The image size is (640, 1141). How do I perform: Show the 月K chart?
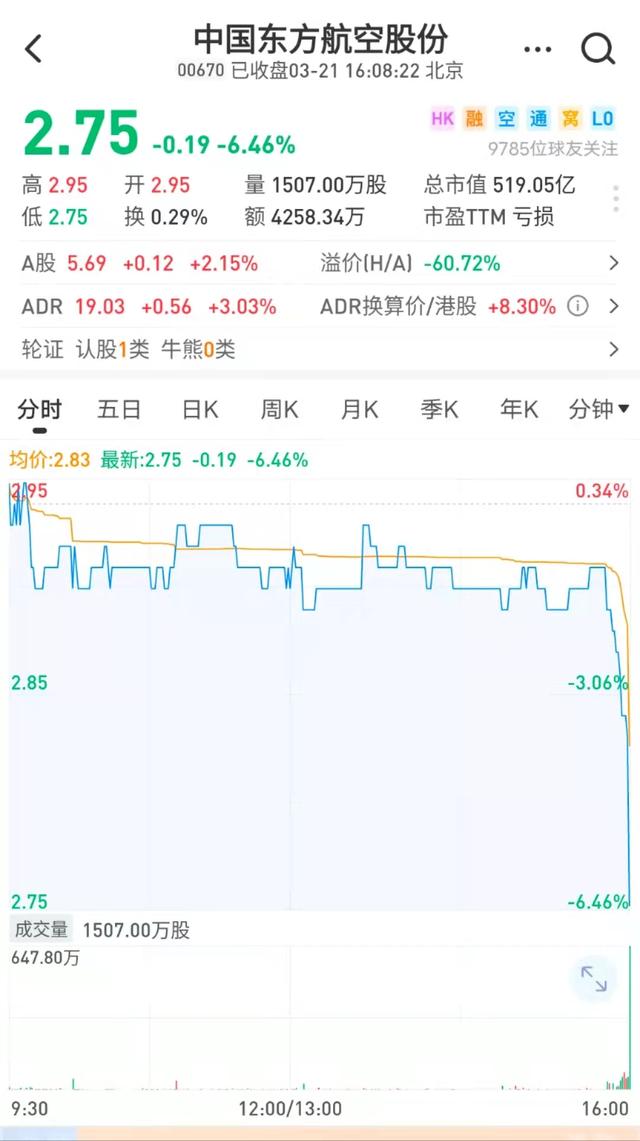click(359, 409)
